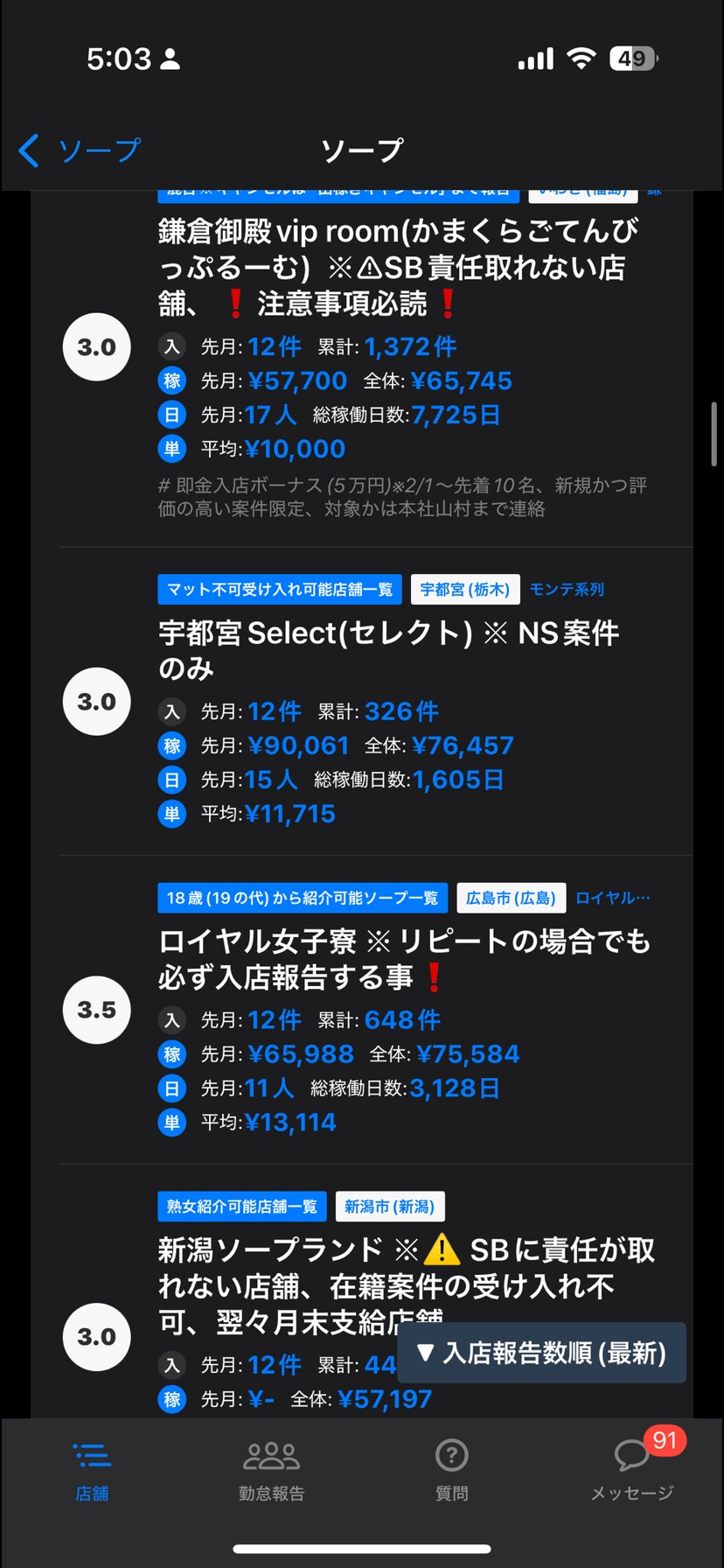
Task: Tap the マット不可受け入れ可能店舗一覧 tag
Action: tap(280, 590)
